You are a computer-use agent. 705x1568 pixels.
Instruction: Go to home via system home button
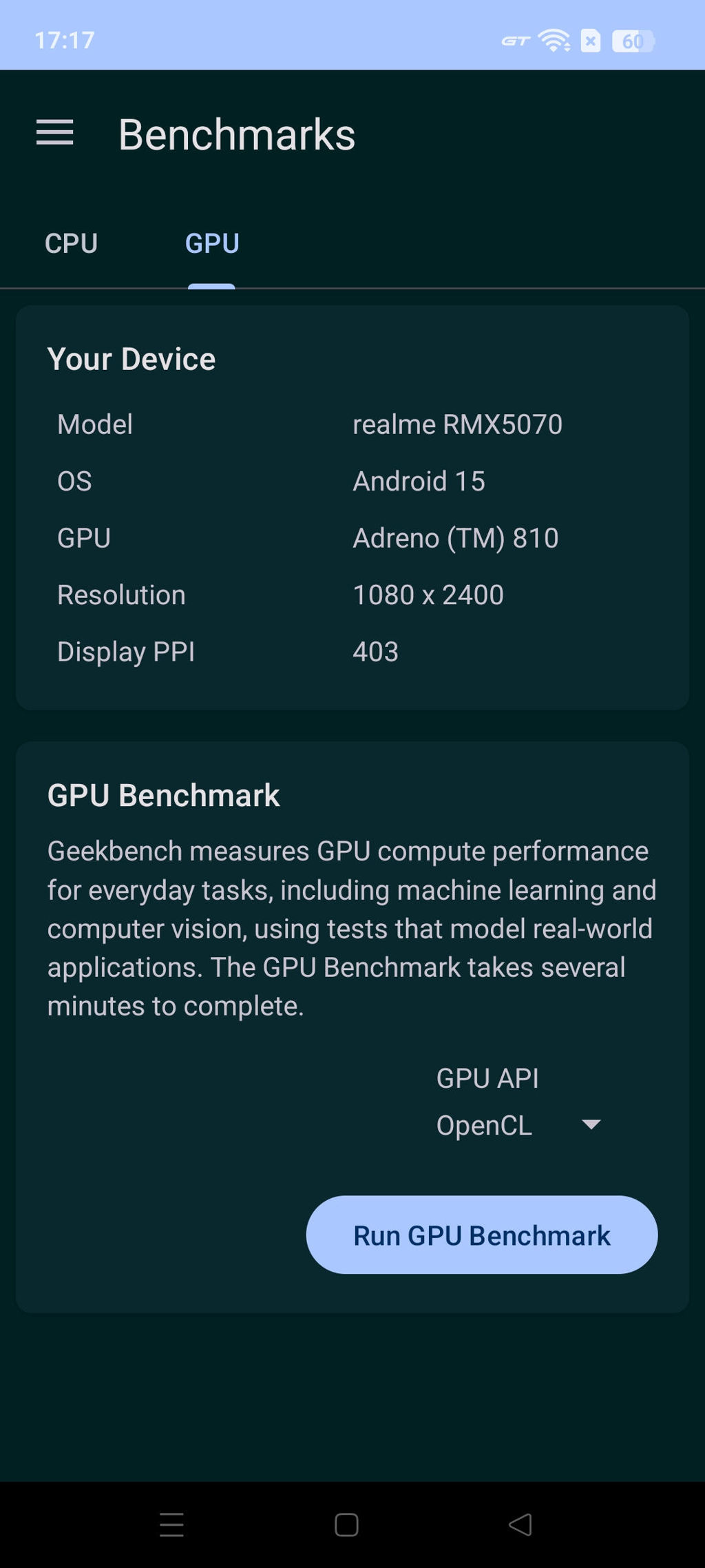point(346,1525)
